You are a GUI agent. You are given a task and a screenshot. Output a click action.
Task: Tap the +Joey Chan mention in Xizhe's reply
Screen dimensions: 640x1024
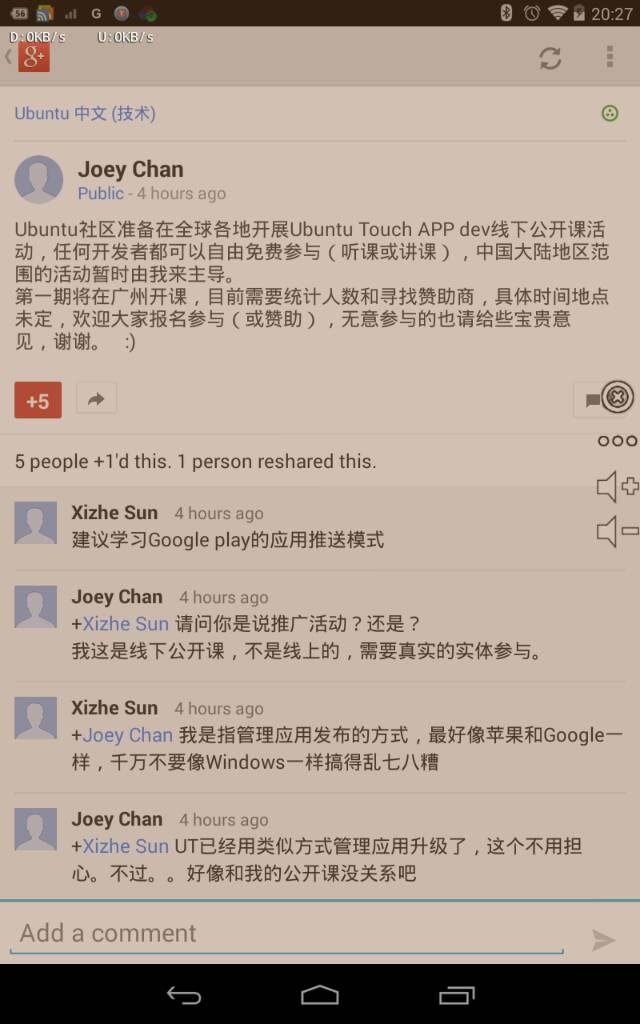[x=122, y=735]
